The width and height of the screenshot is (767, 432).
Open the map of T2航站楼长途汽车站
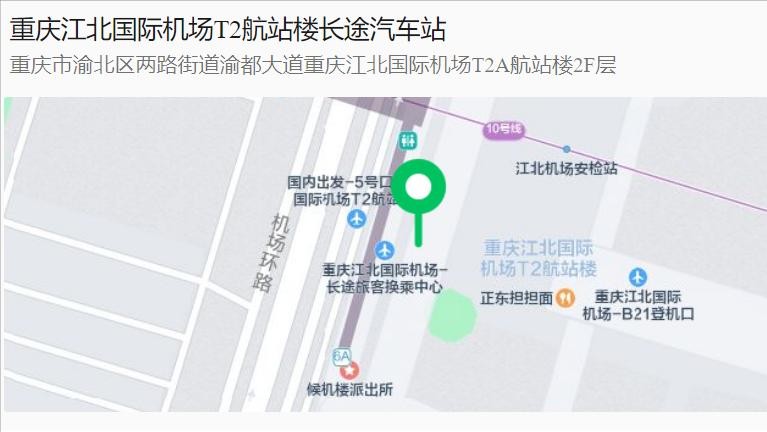click(x=383, y=254)
